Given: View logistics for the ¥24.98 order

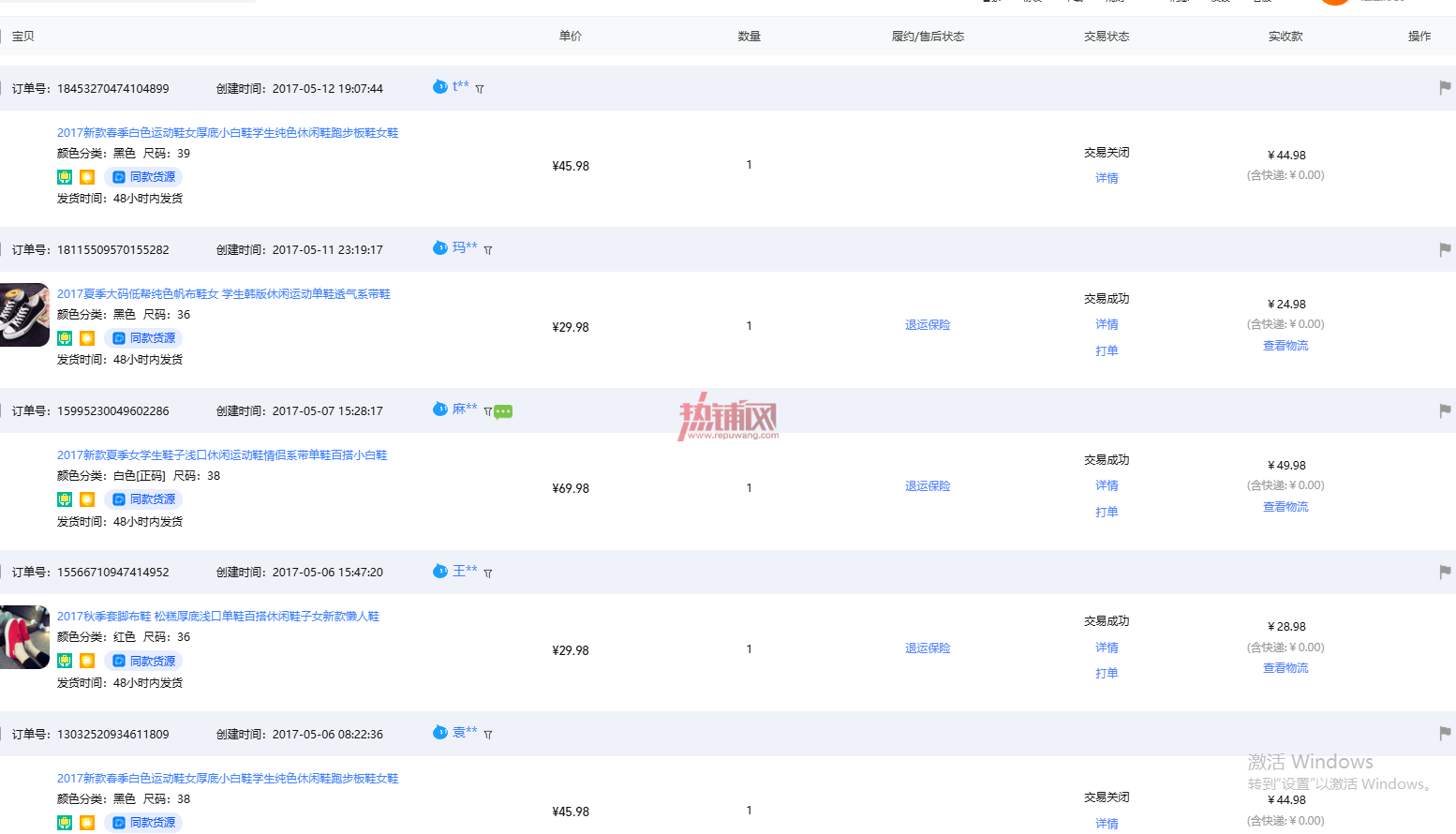Looking at the screenshot, I should pos(1285,346).
